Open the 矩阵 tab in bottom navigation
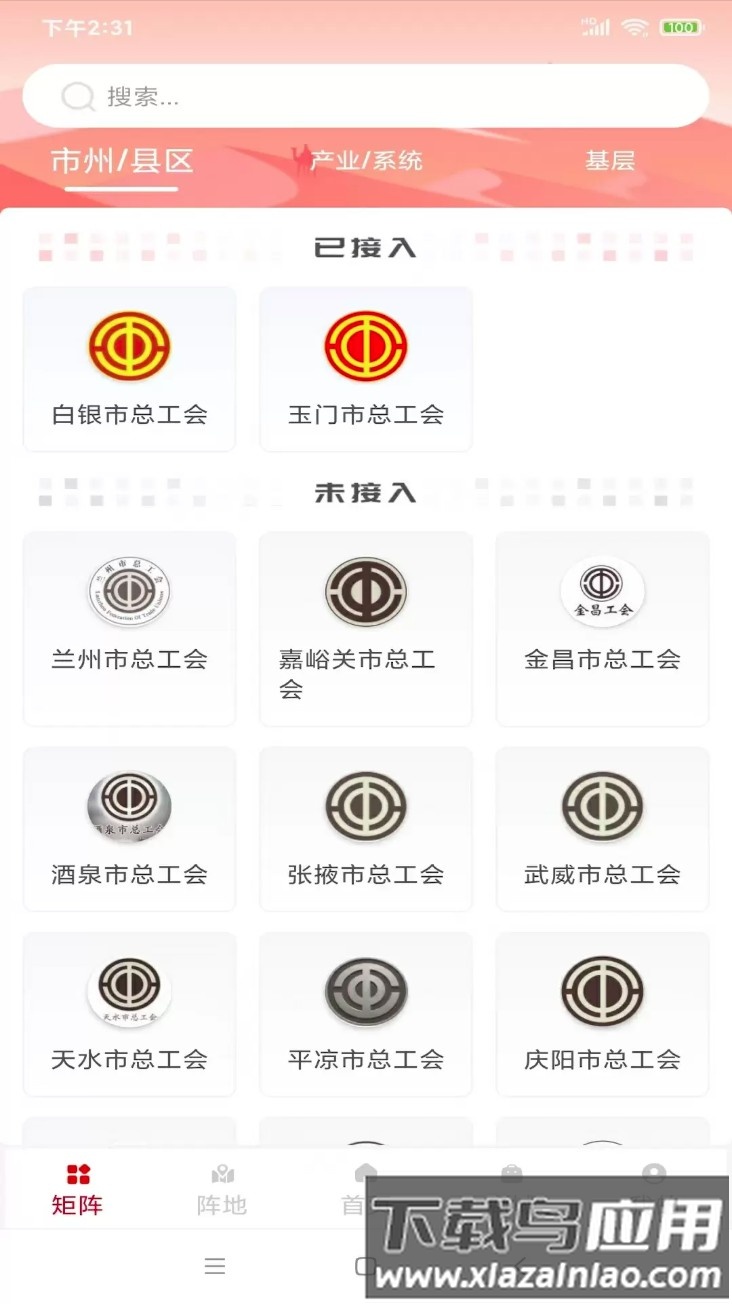The width and height of the screenshot is (732, 1304). coord(77,1188)
